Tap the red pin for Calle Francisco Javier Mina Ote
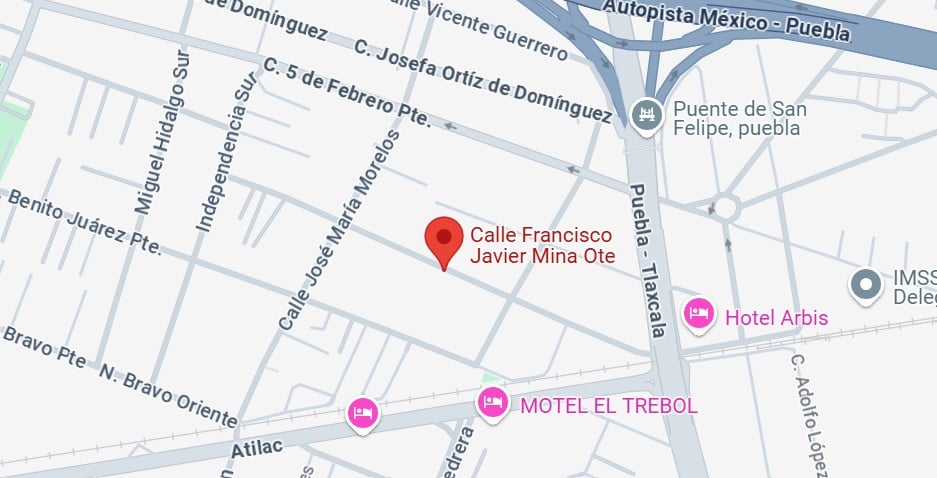937x478 pixels. [444, 240]
